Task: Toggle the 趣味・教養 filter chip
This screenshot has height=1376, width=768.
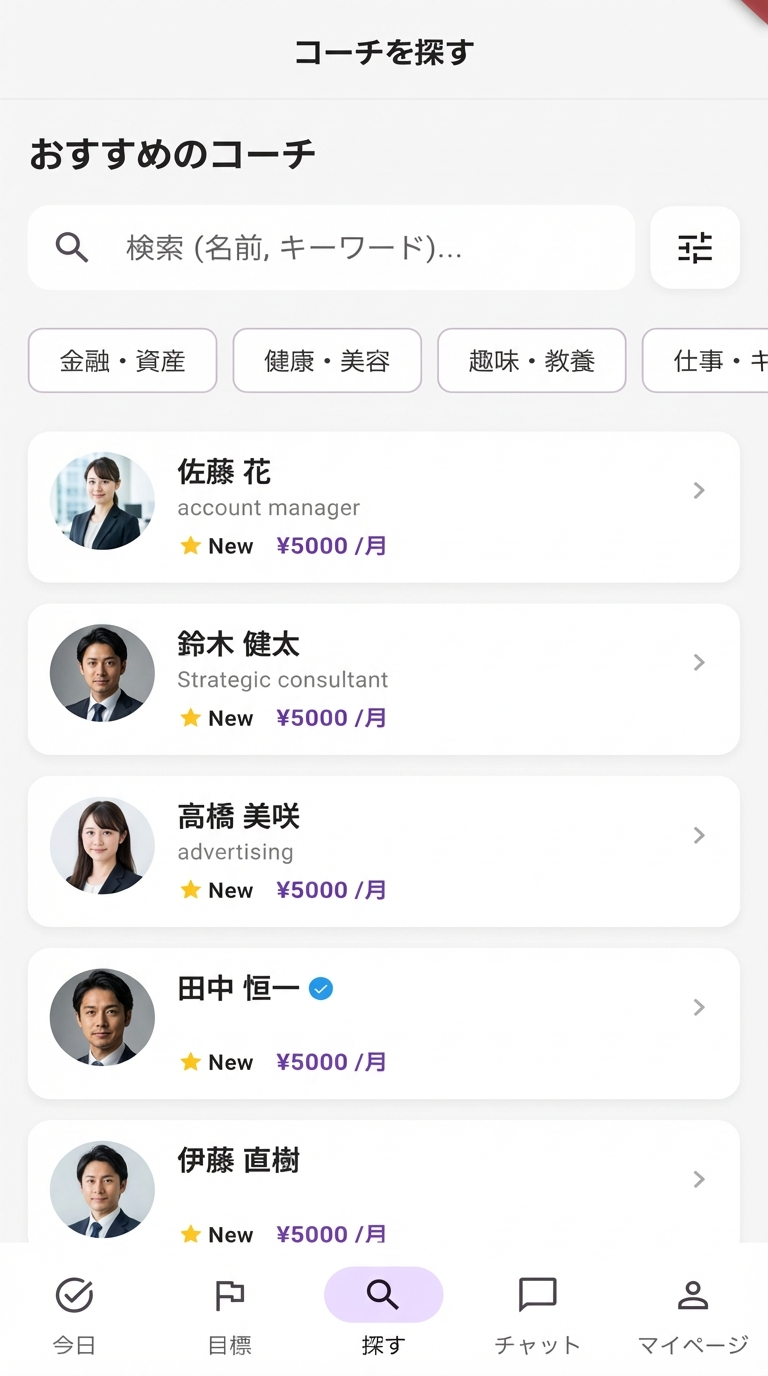Action: (531, 360)
